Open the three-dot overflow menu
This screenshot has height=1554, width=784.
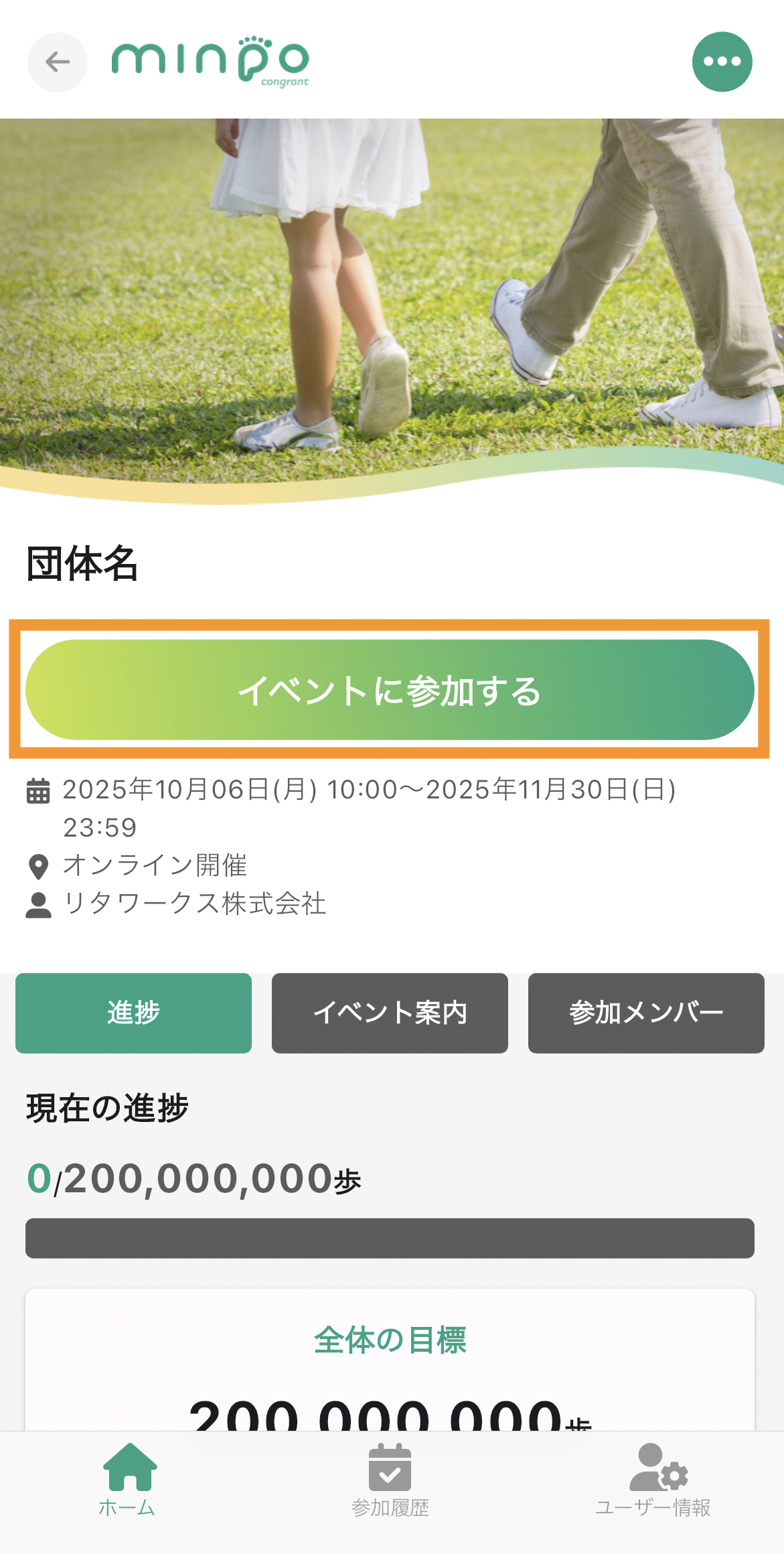pyautogui.click(x=722, y=62)
